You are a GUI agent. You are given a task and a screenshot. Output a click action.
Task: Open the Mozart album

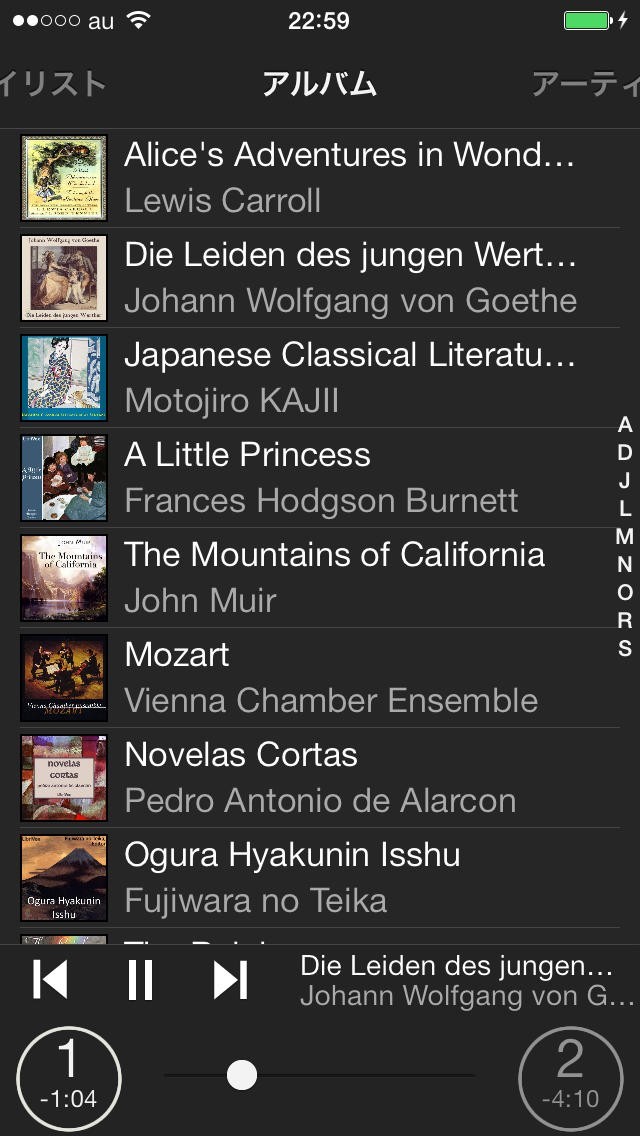[318, 677]
